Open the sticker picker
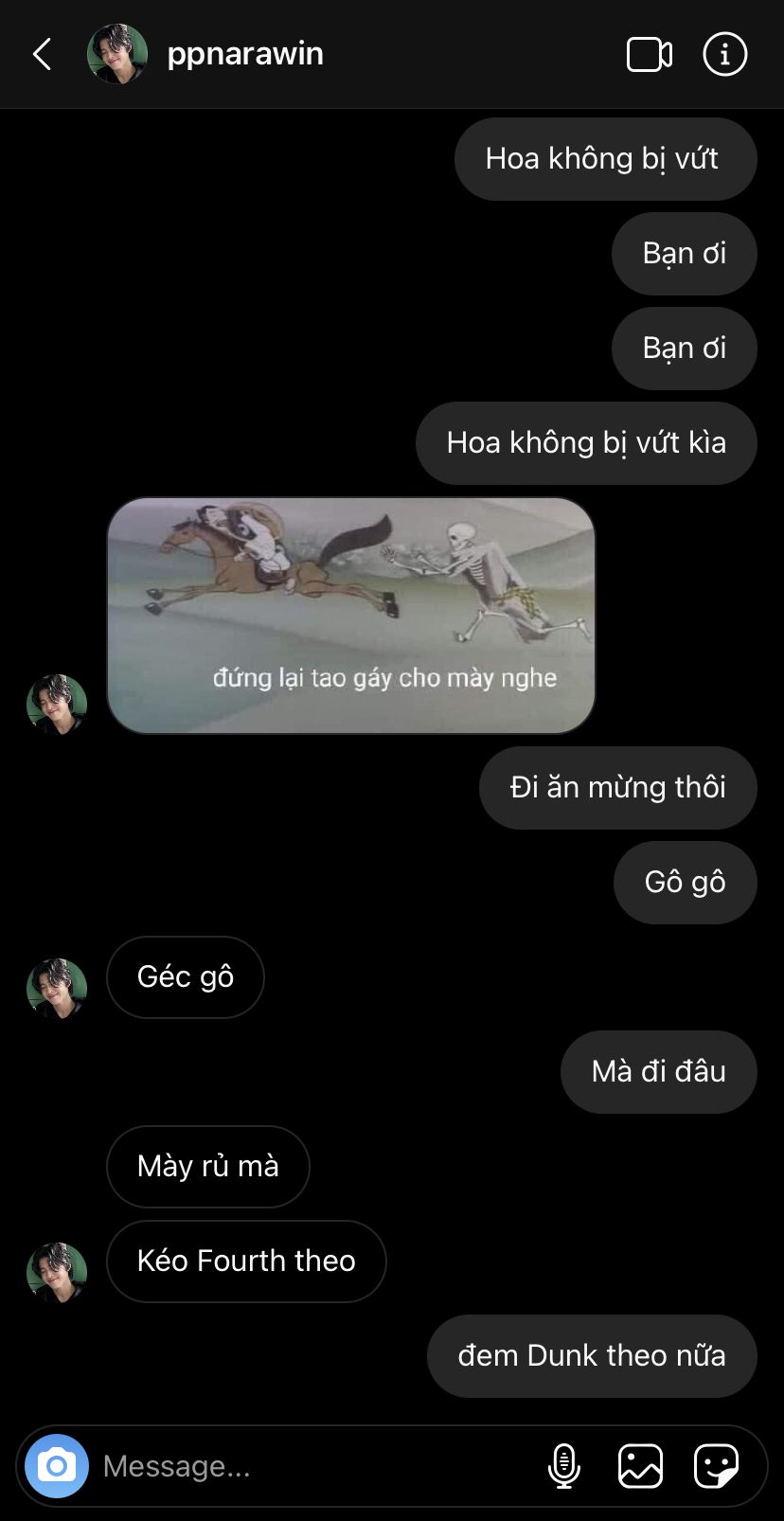The width and height of the screenshot is (784, 1521). [716, 1466]
